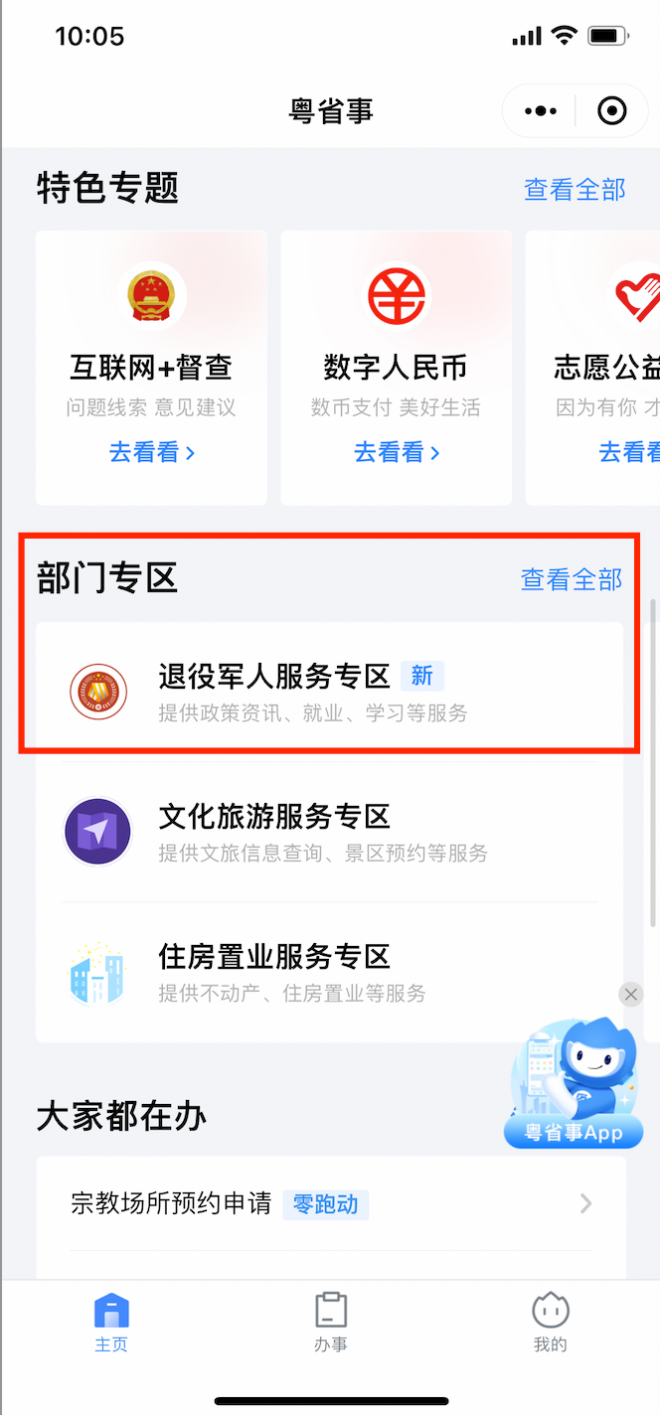This screenshot has width=660, height=1415.
Task: Open the mini program more options menu
Action: (x=541, y=111)
